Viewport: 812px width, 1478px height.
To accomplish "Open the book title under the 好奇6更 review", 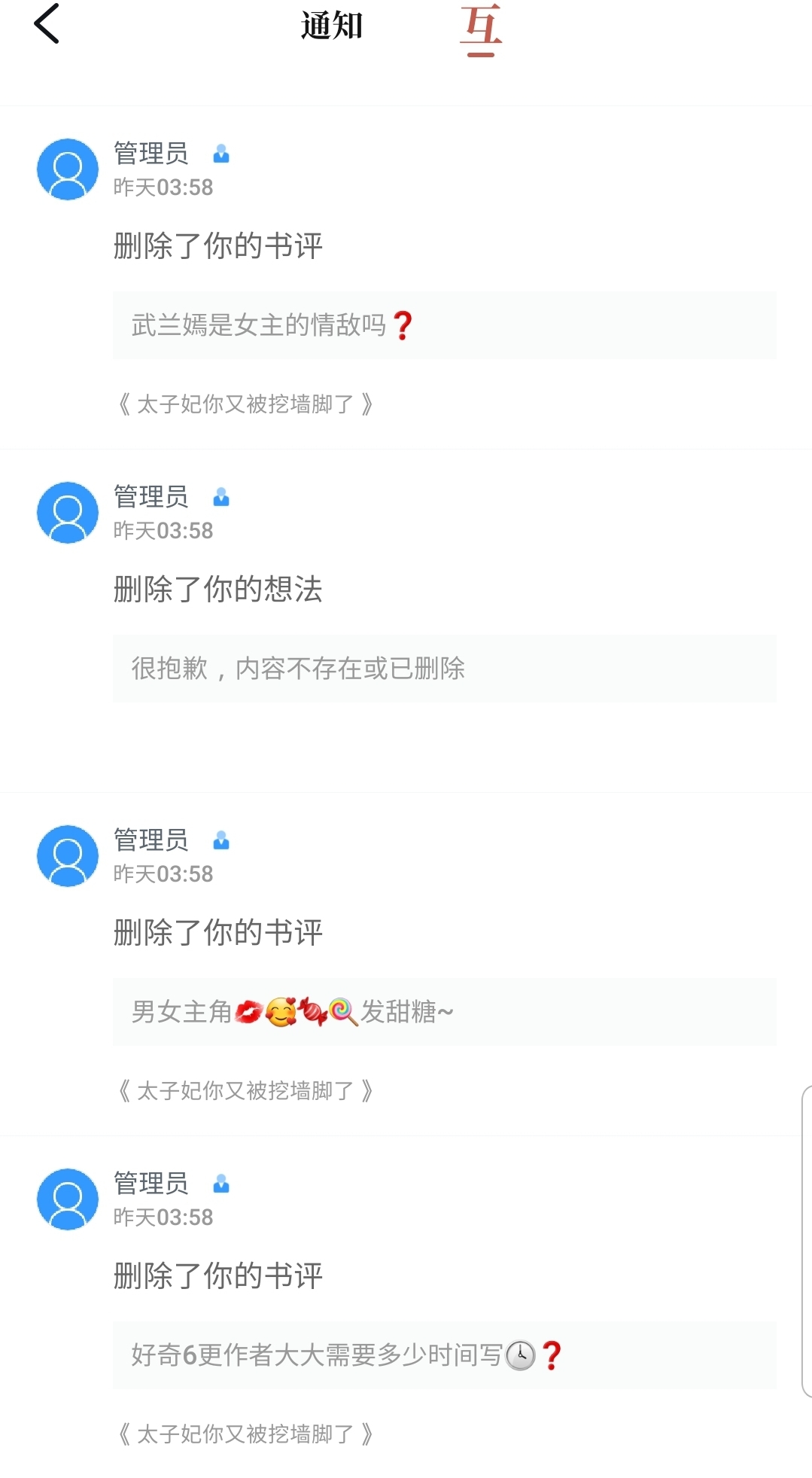I will 245,1434.
